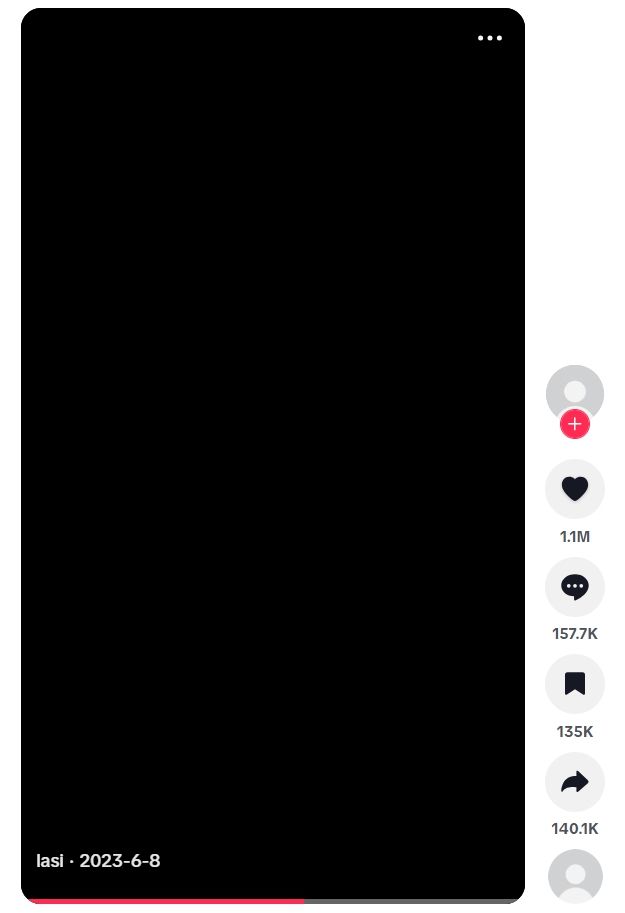The width and height of the screenshot is (625, 913).
Task: Like the video with the heart icon
Action: click(x=574, y=488)
